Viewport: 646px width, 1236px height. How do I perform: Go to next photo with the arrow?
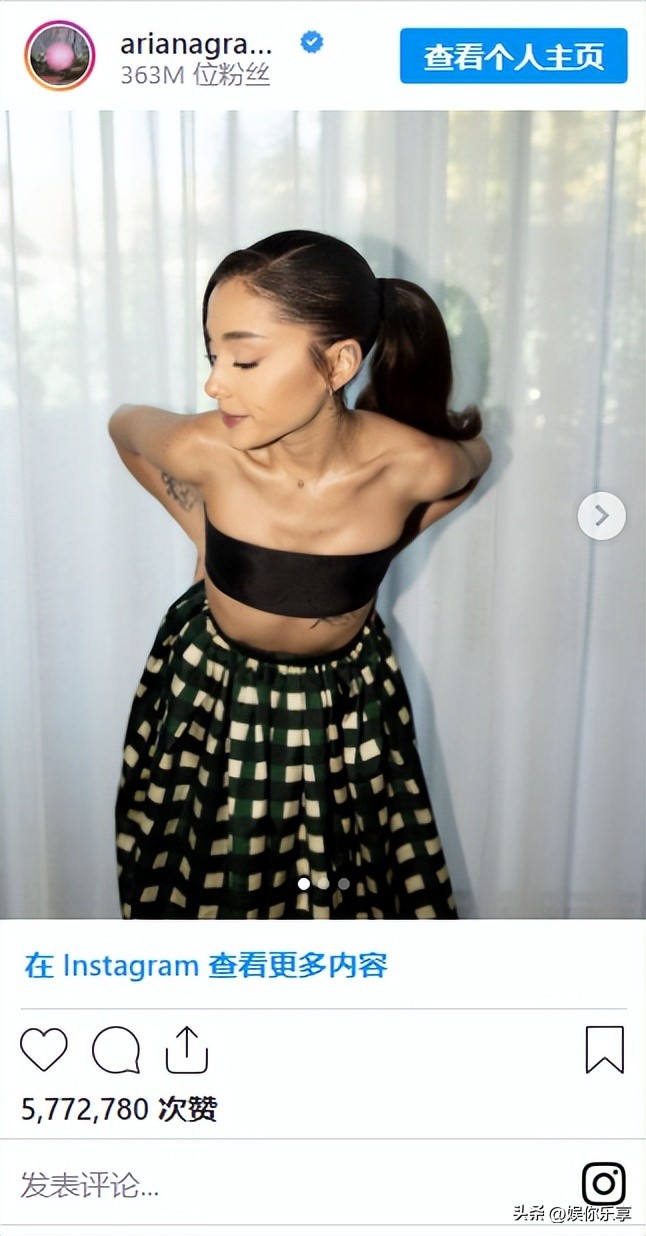tap(601, 516)
